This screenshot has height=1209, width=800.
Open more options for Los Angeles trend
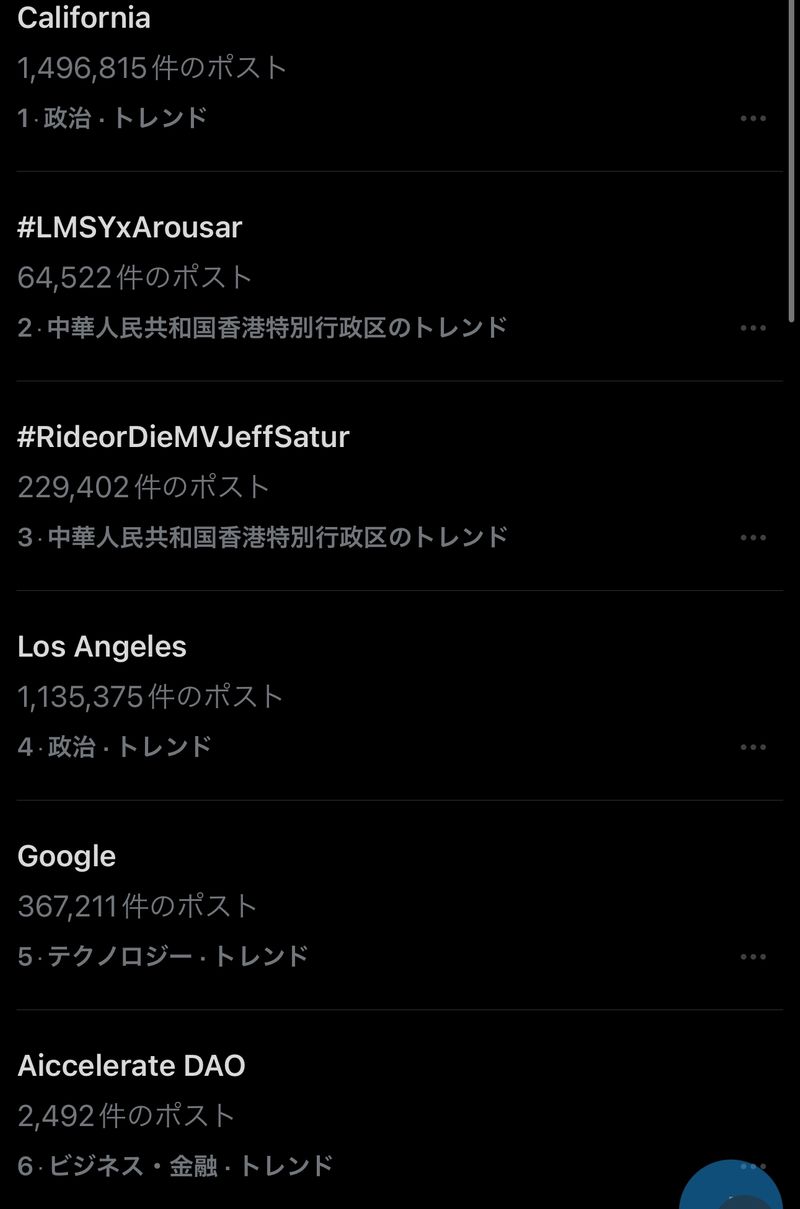tap(753, 747)
